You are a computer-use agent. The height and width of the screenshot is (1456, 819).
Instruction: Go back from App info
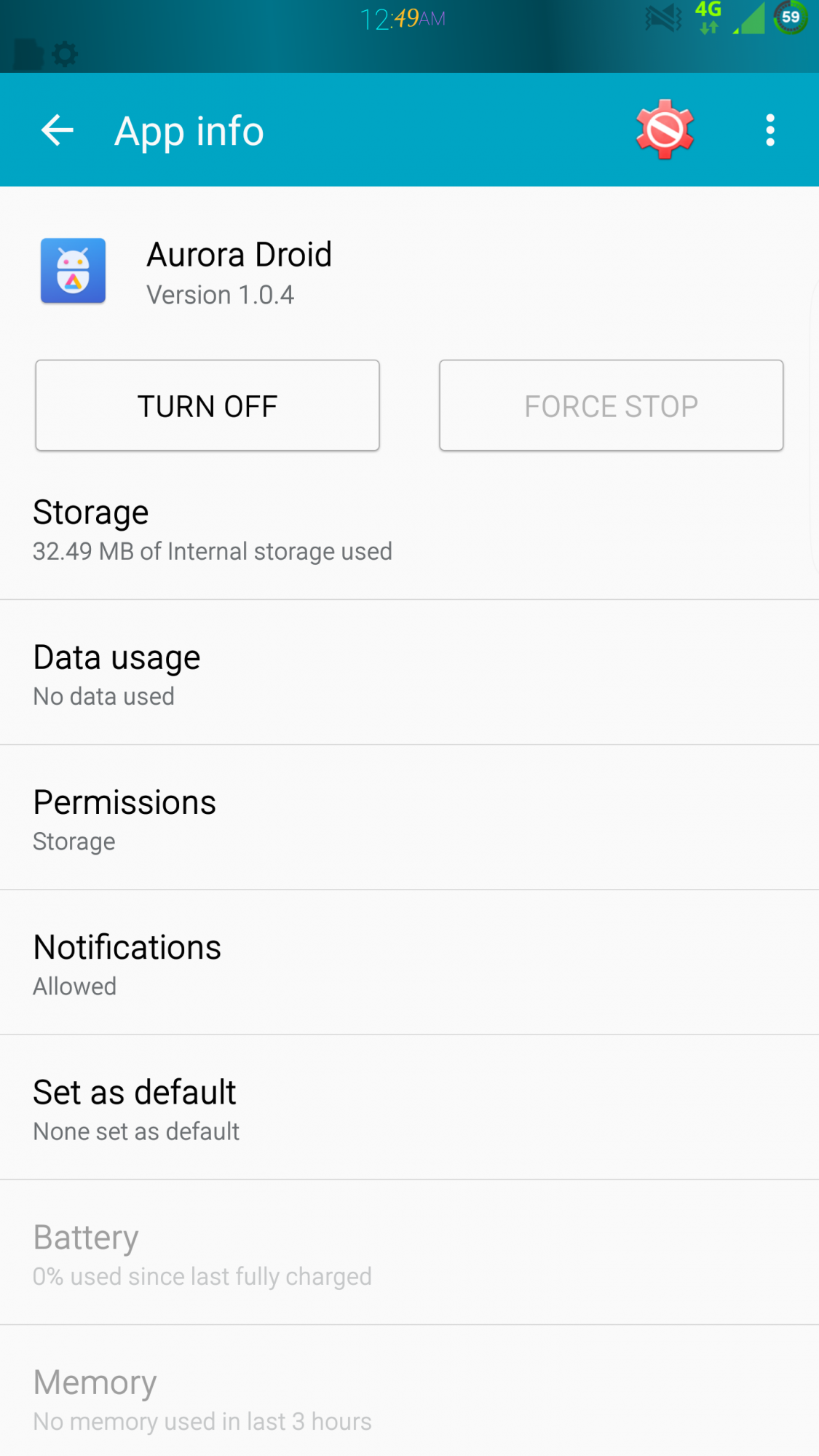(58, 131)
